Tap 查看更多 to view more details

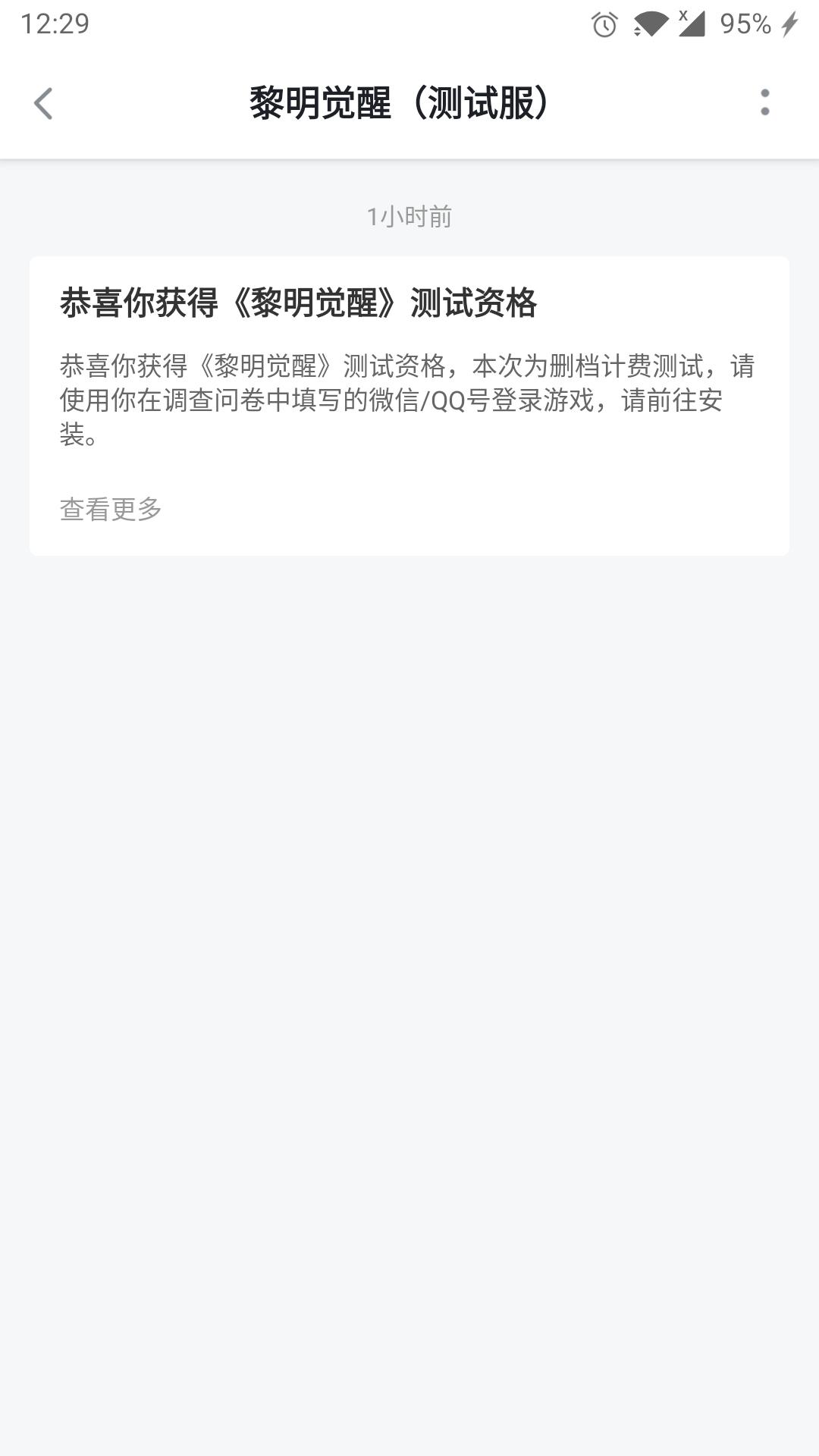tap(111, 509)
